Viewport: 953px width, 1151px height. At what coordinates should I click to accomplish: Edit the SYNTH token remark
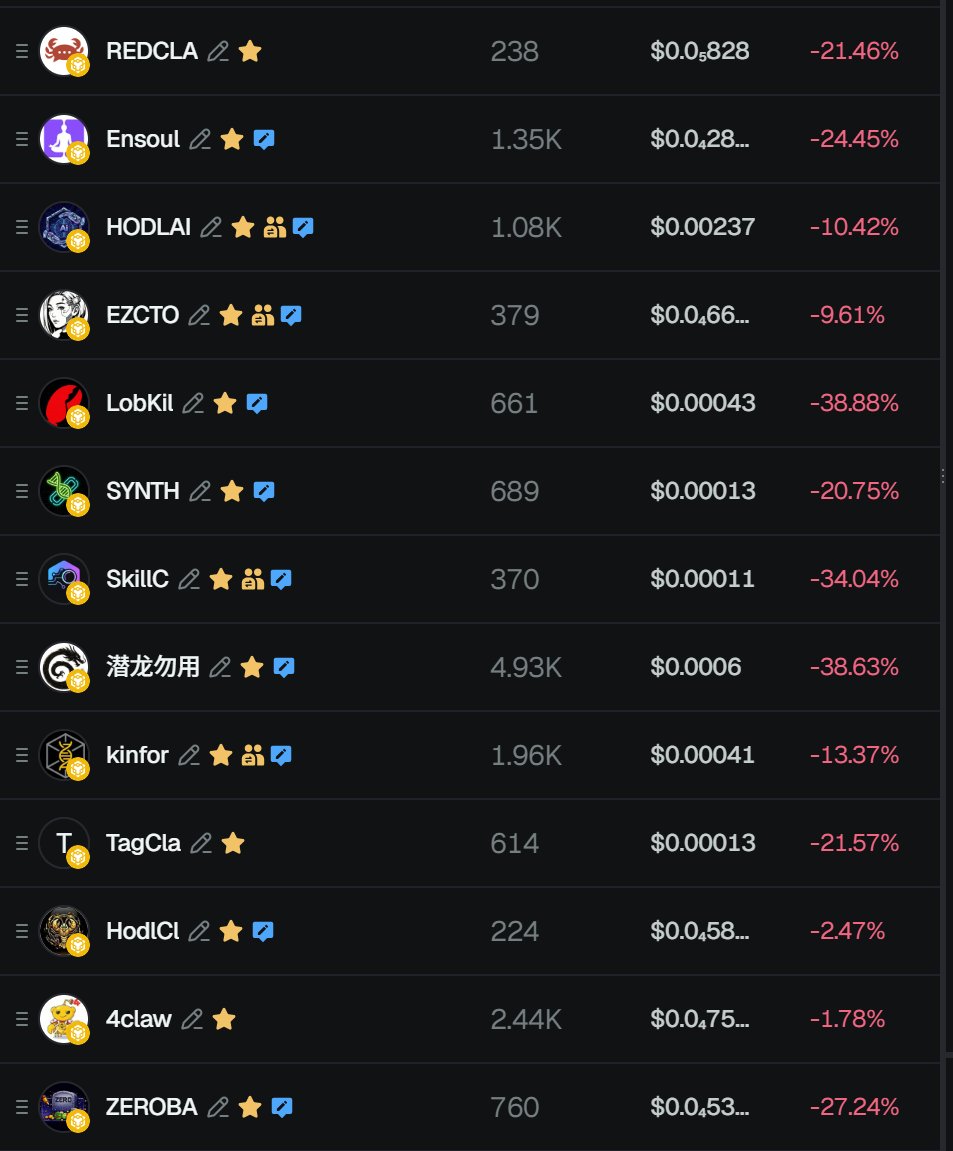click(200, 492)
